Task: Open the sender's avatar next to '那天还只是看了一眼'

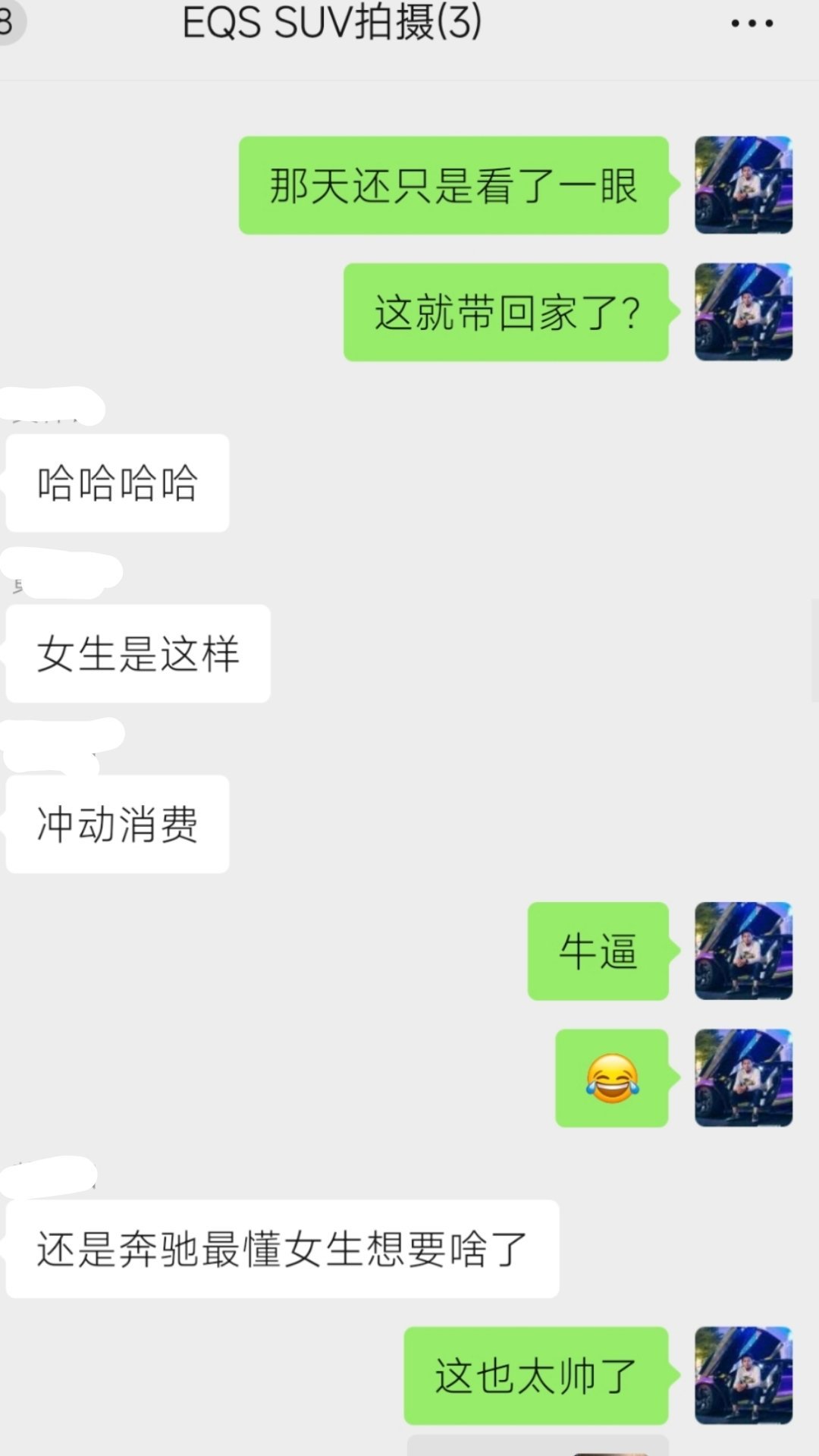Action: pyautogui.click(x=742, y=184)
